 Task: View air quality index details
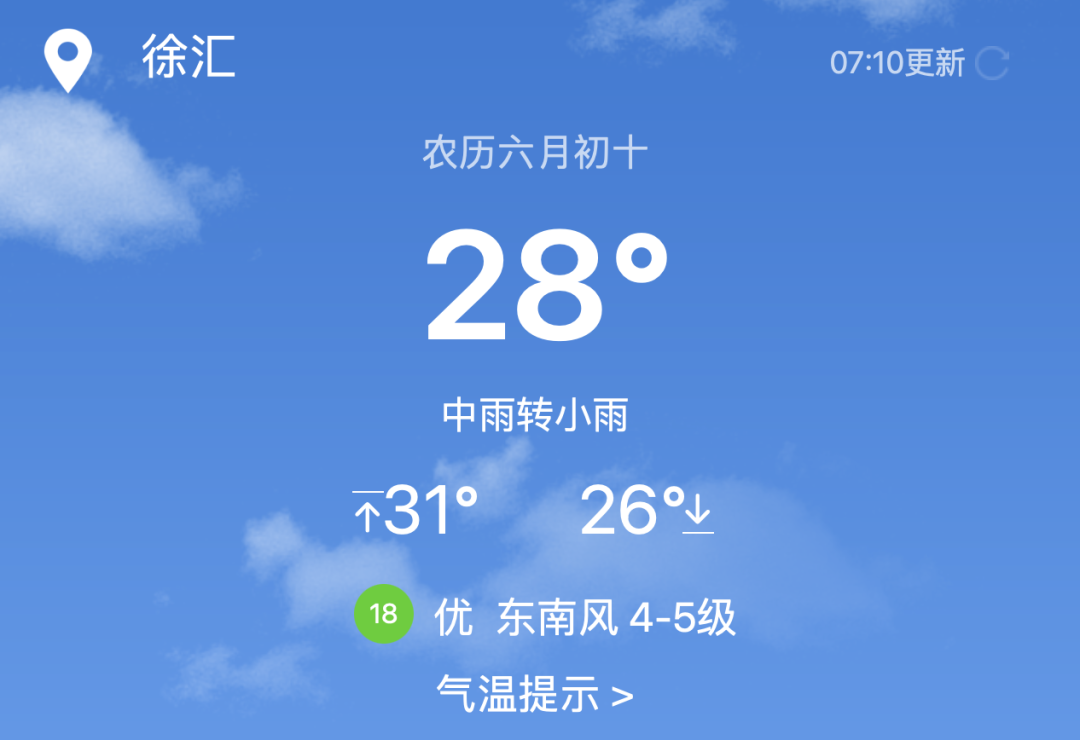(384, 614)
